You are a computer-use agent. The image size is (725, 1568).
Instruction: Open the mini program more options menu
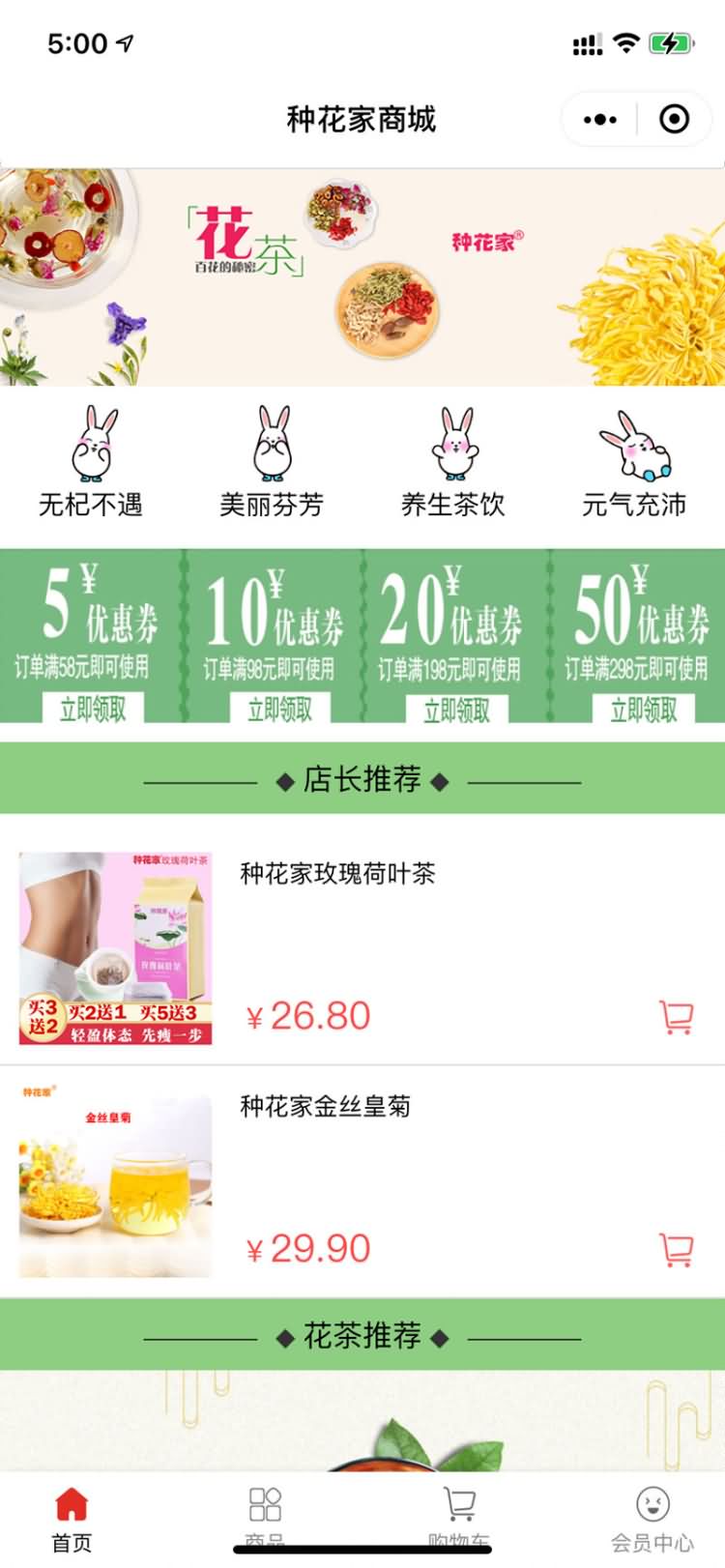point(599,120)
